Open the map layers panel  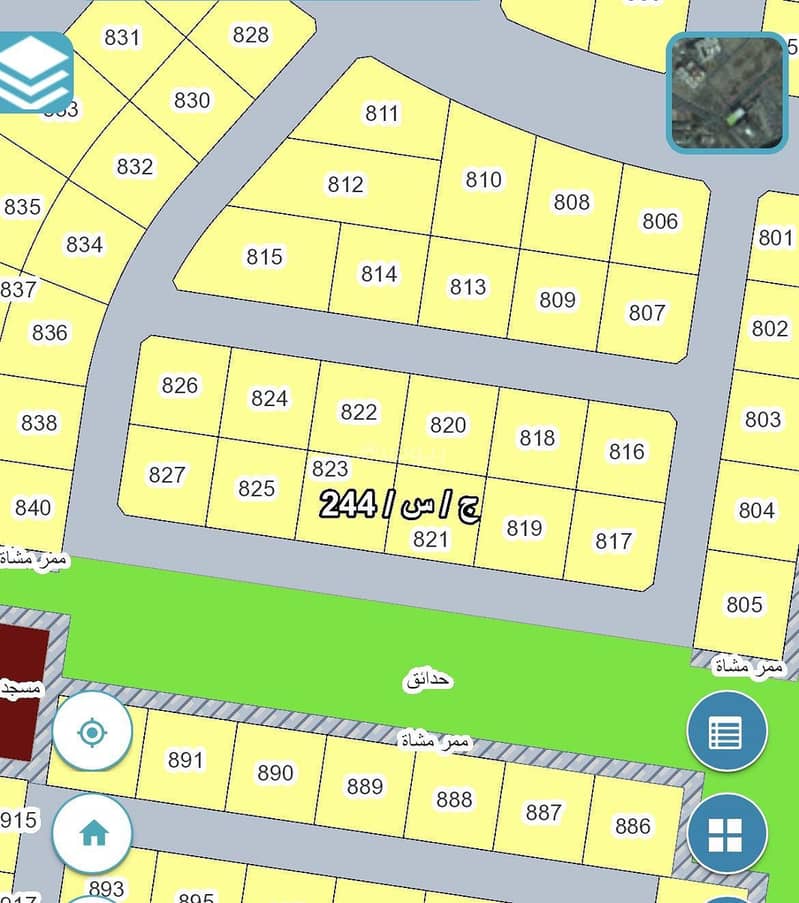34,72
